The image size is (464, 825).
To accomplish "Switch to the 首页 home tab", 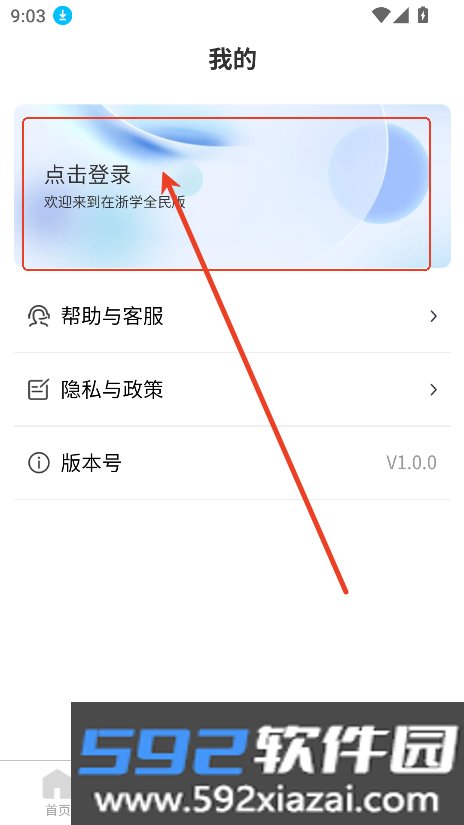I will pyautogui.click(x=57, y=793).
